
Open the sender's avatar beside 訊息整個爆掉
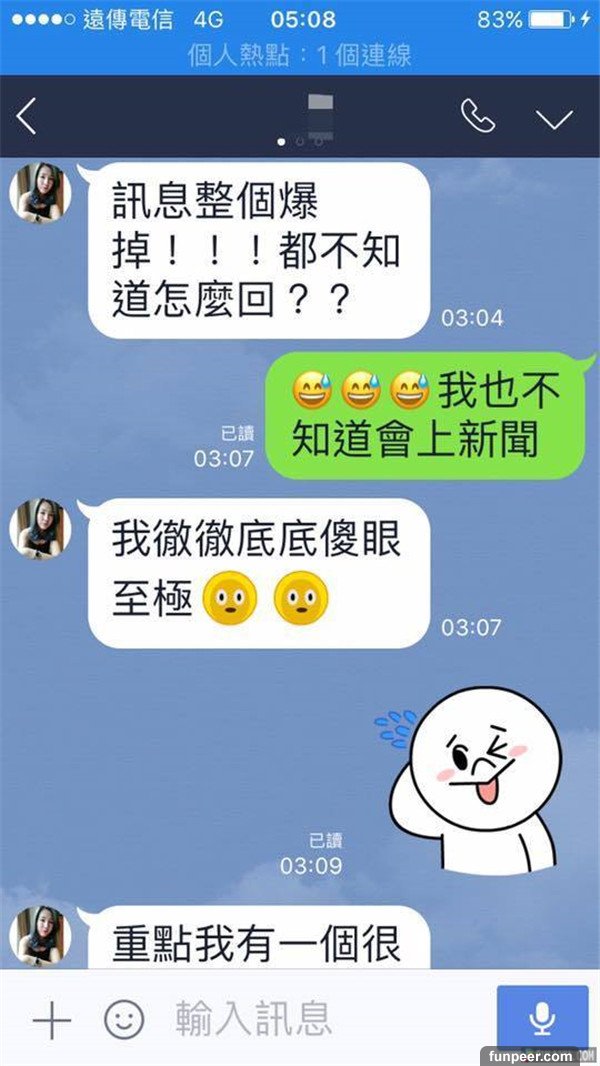pyautogui.click(x=38, y=192)
